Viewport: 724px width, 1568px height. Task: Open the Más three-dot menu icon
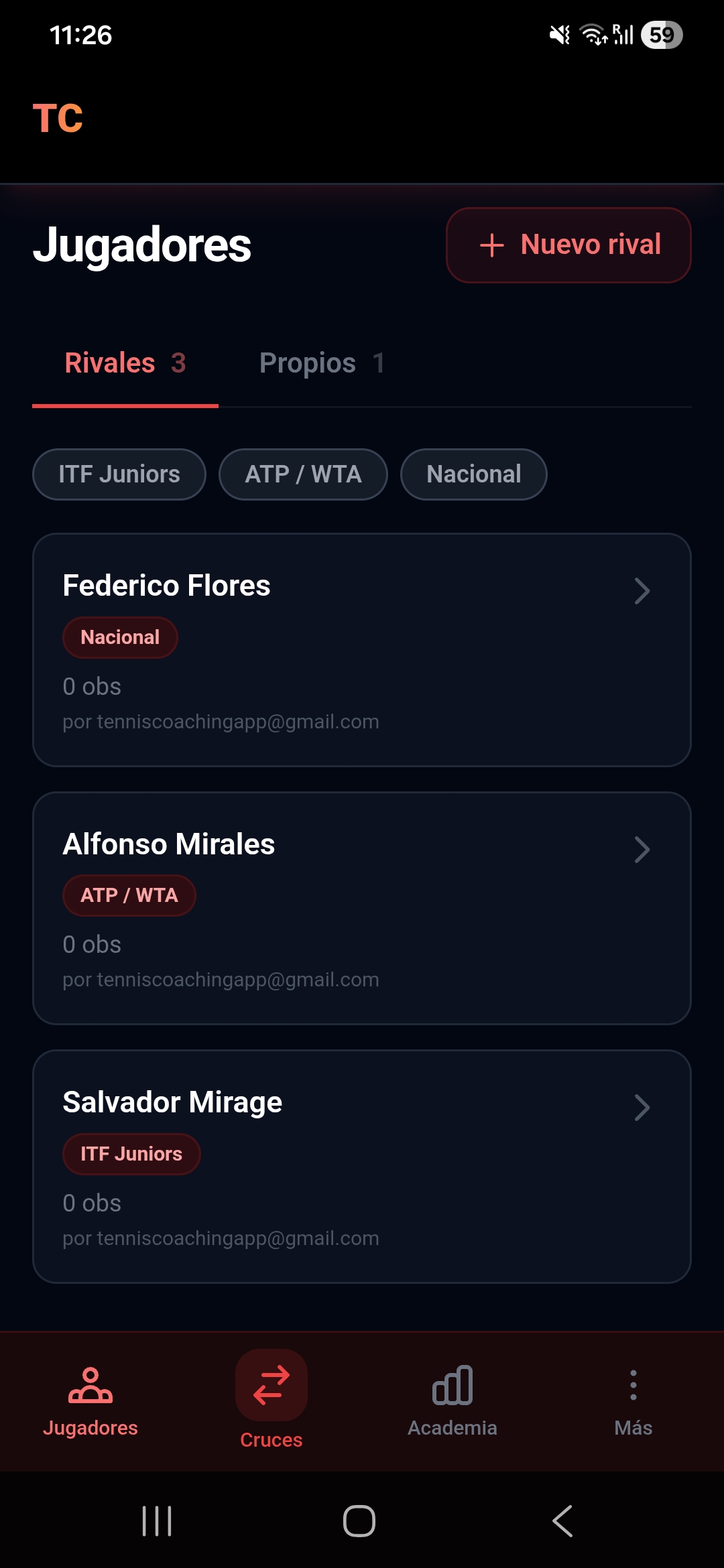[633, 1385]
